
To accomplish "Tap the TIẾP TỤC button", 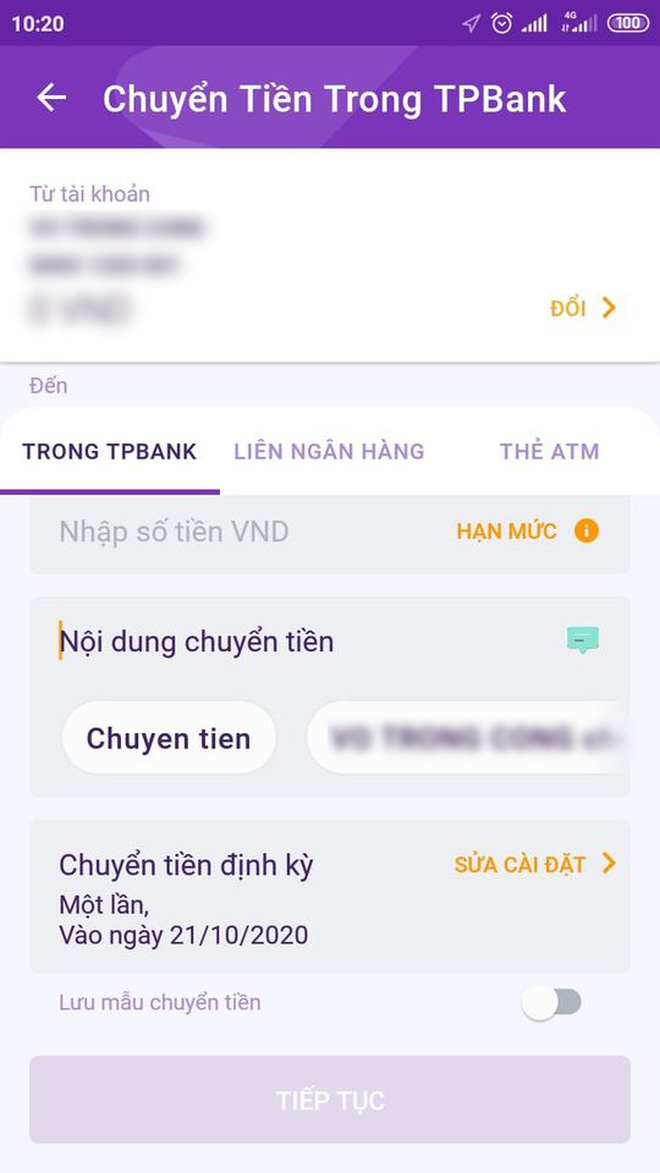I will pyautogui.click(x=330, y=1100).
